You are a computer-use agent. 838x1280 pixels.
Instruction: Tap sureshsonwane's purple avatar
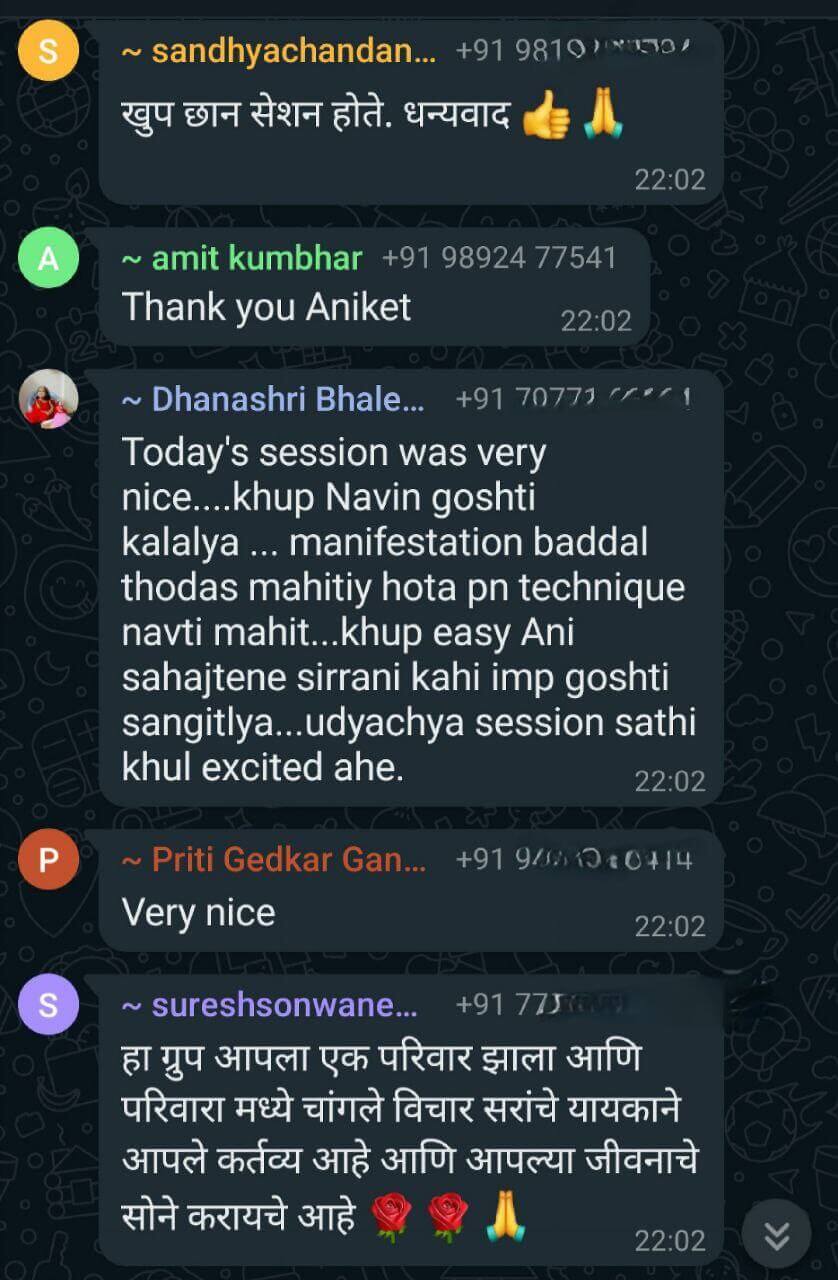[48, 1005]
